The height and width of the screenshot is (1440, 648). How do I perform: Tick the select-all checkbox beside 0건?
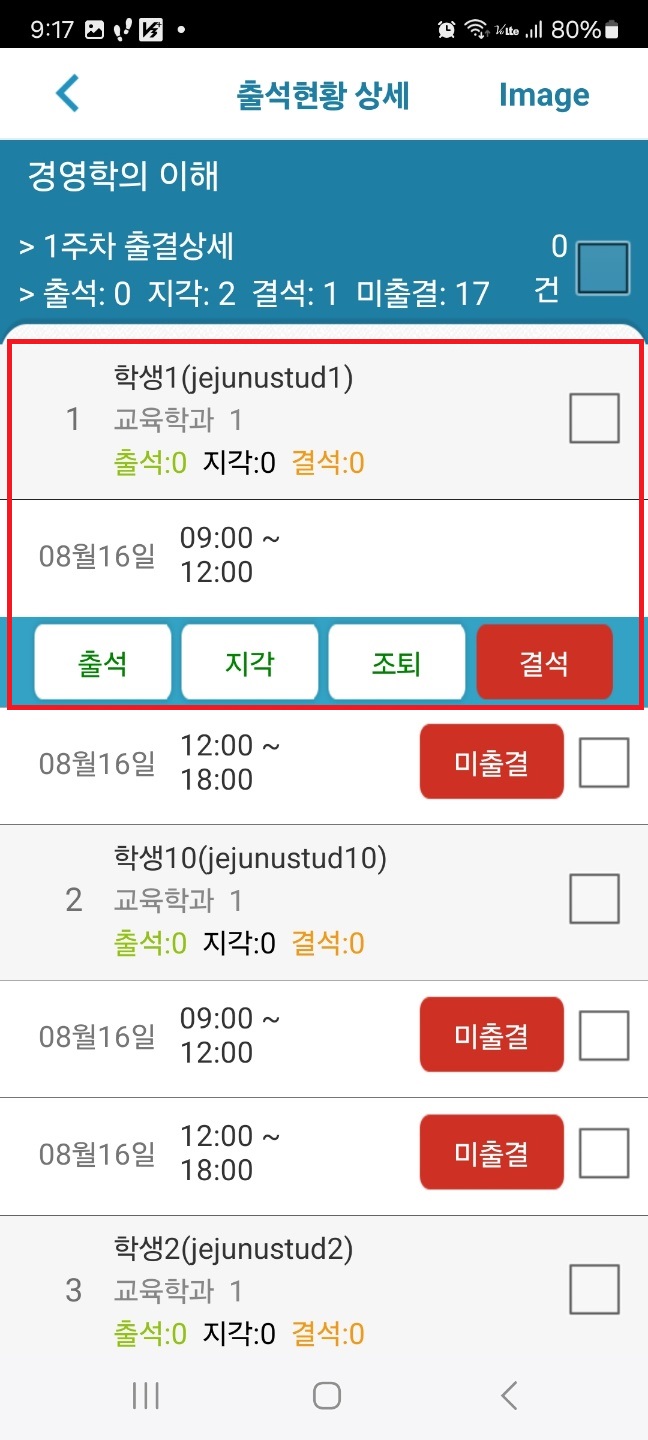pyautogui.click(x=604, y=268)
